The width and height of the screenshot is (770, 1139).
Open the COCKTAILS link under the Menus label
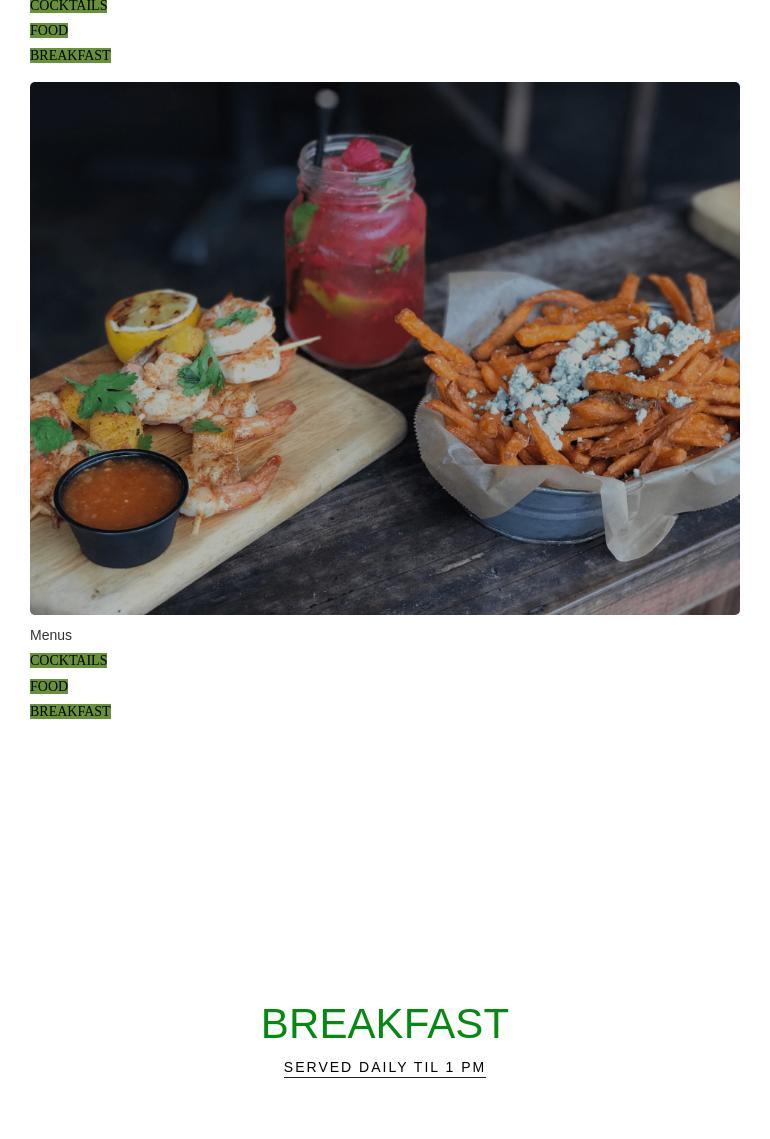pyautogui.click(x=68, y=661)
